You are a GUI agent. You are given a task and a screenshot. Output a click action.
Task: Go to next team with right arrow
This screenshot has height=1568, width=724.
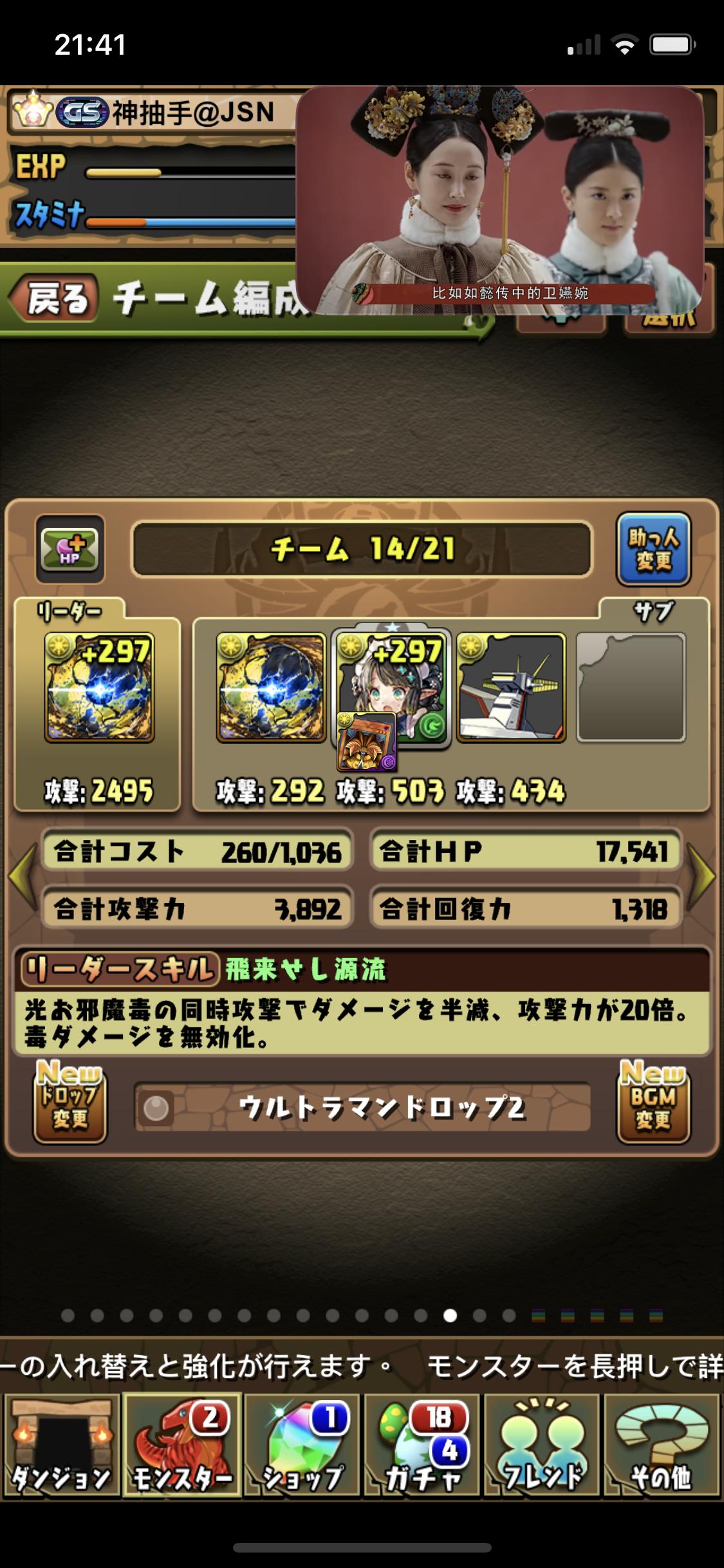[702, 876]
